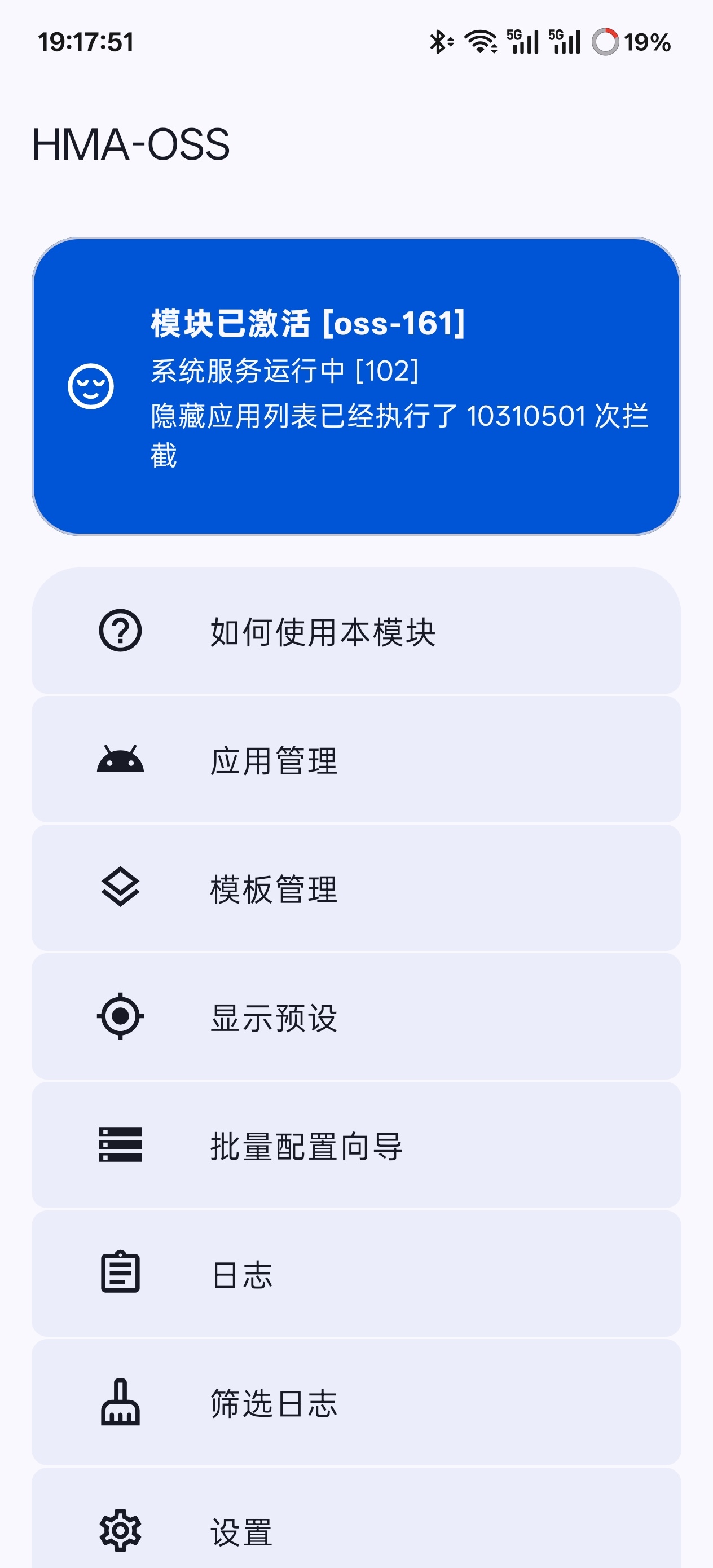Open 筛选日志 filter logs
The width and height of the screenshot is (713, 1568).
point(356,1402)
